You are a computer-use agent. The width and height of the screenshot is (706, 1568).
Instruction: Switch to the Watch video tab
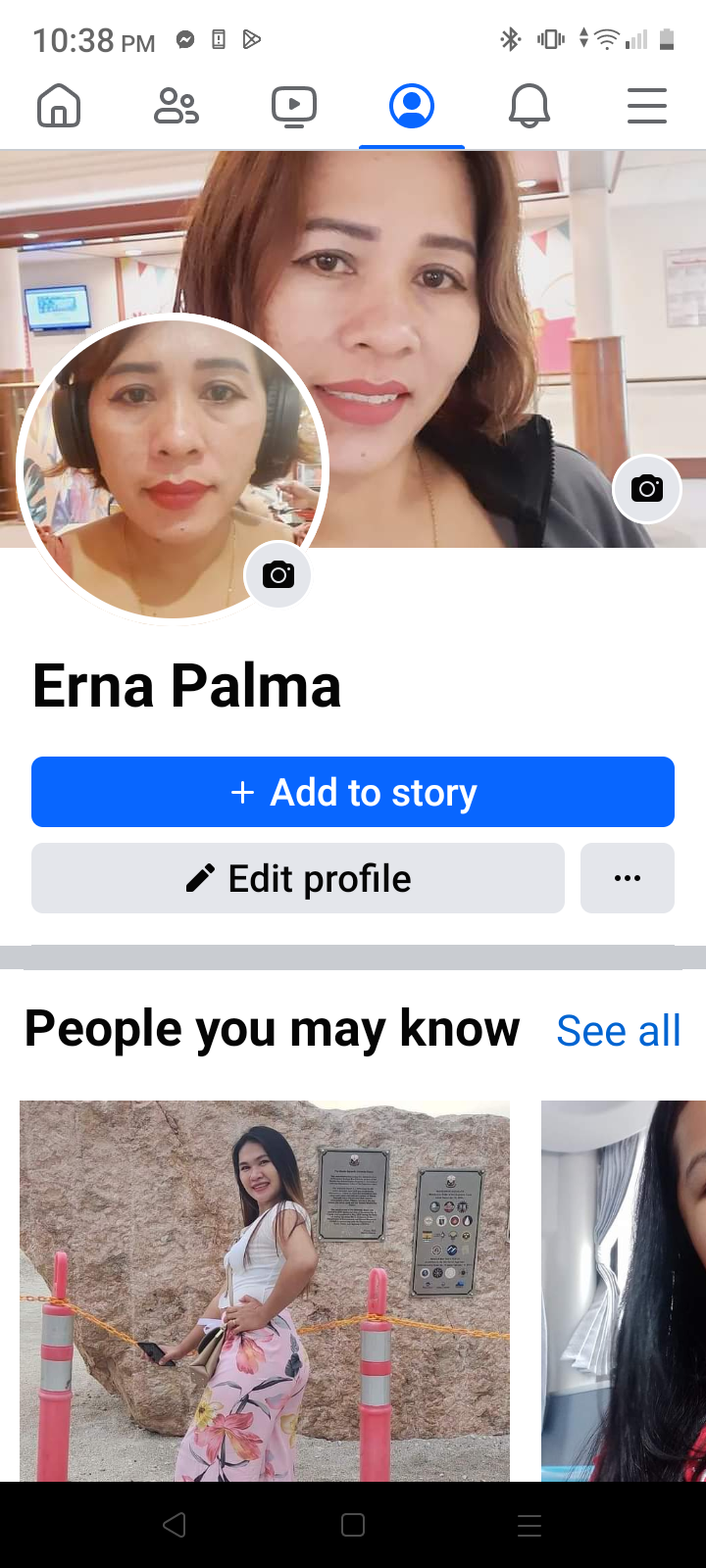coord(294,106)
